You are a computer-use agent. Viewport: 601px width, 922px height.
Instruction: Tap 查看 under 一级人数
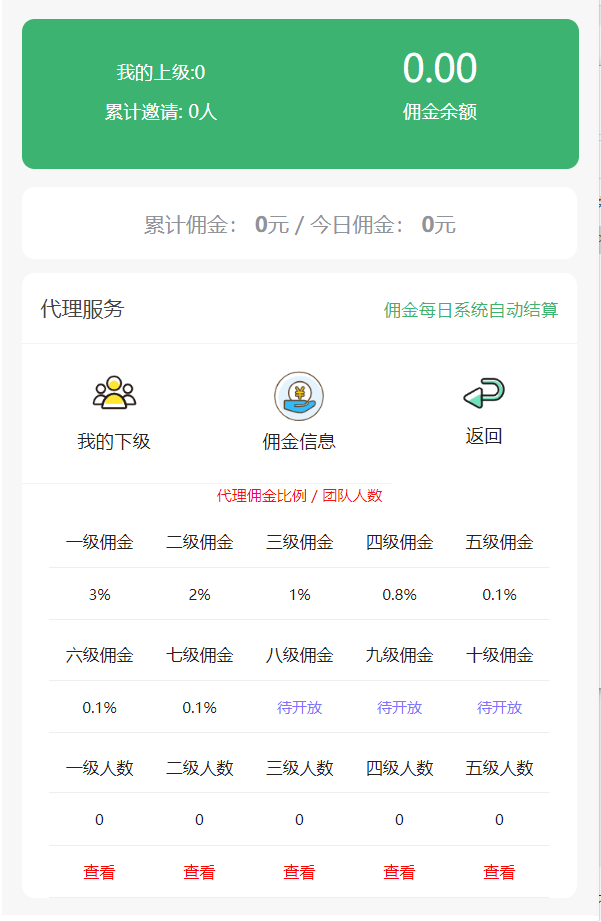99,872
